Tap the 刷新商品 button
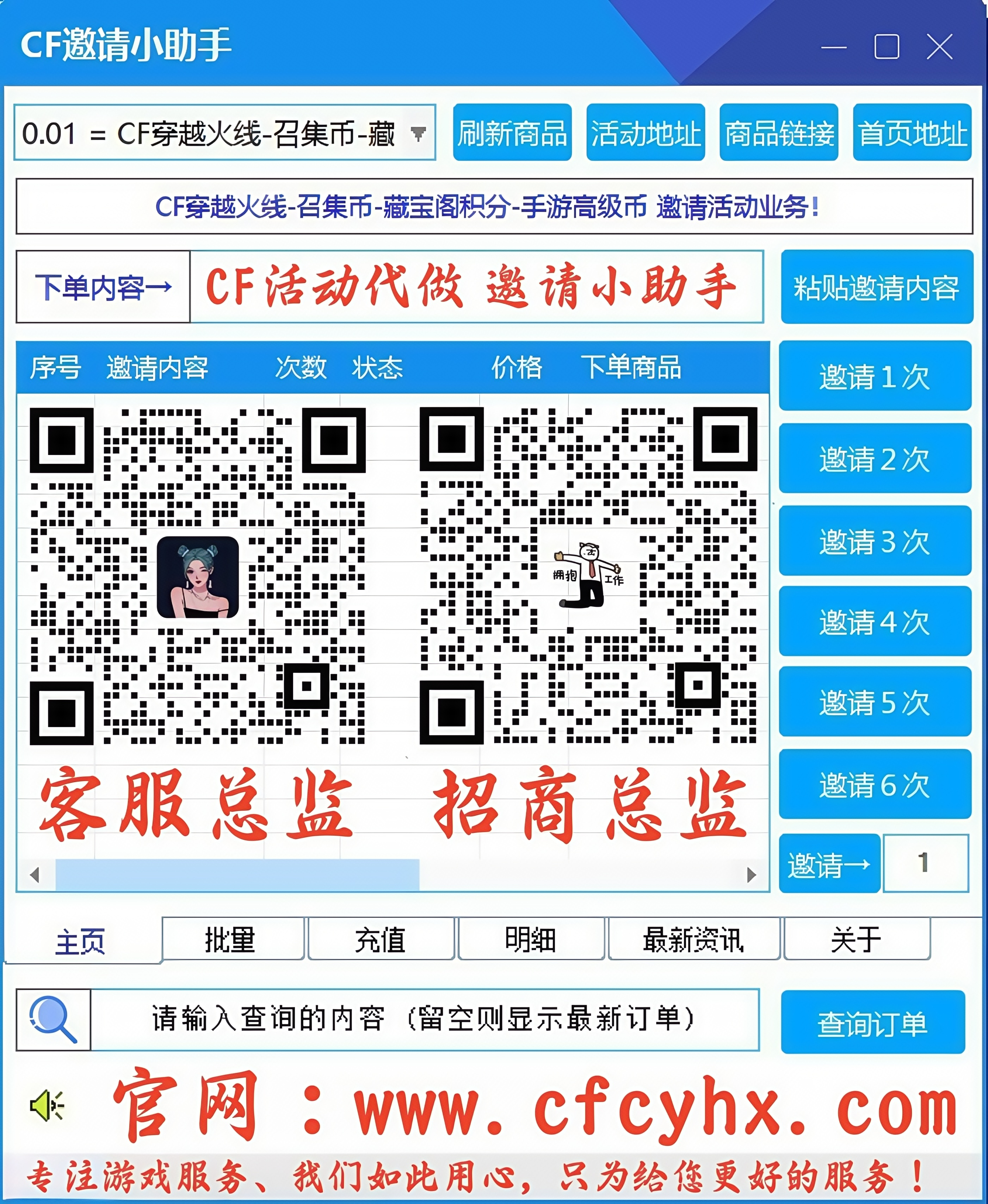 tap(512, 133)
